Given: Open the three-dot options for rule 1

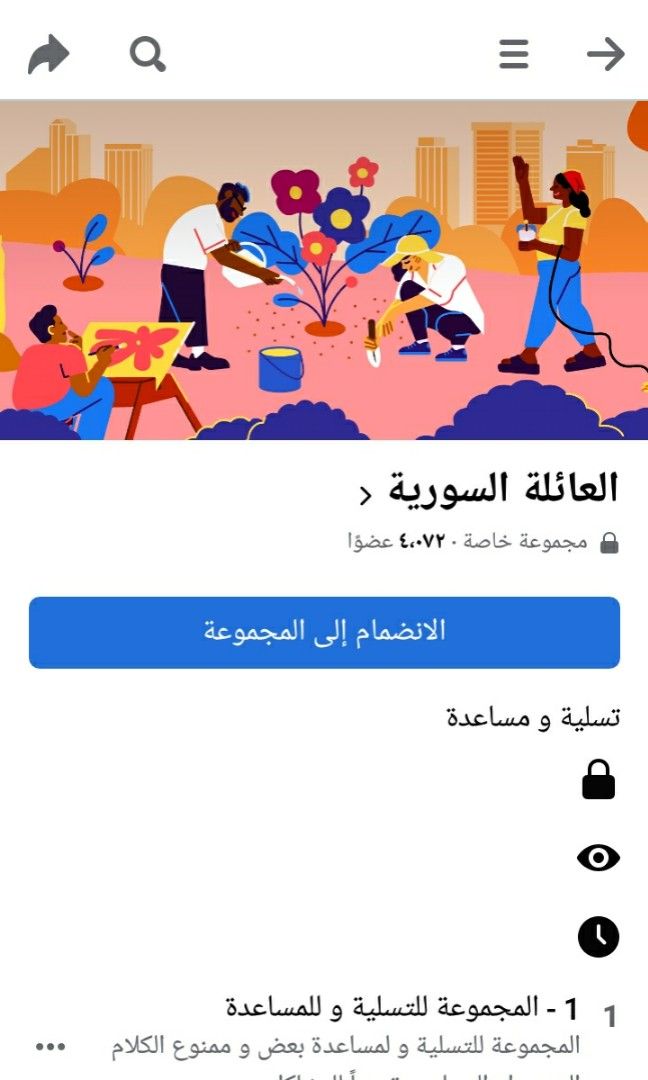Looking at the screenshot, I should 51,1046.
